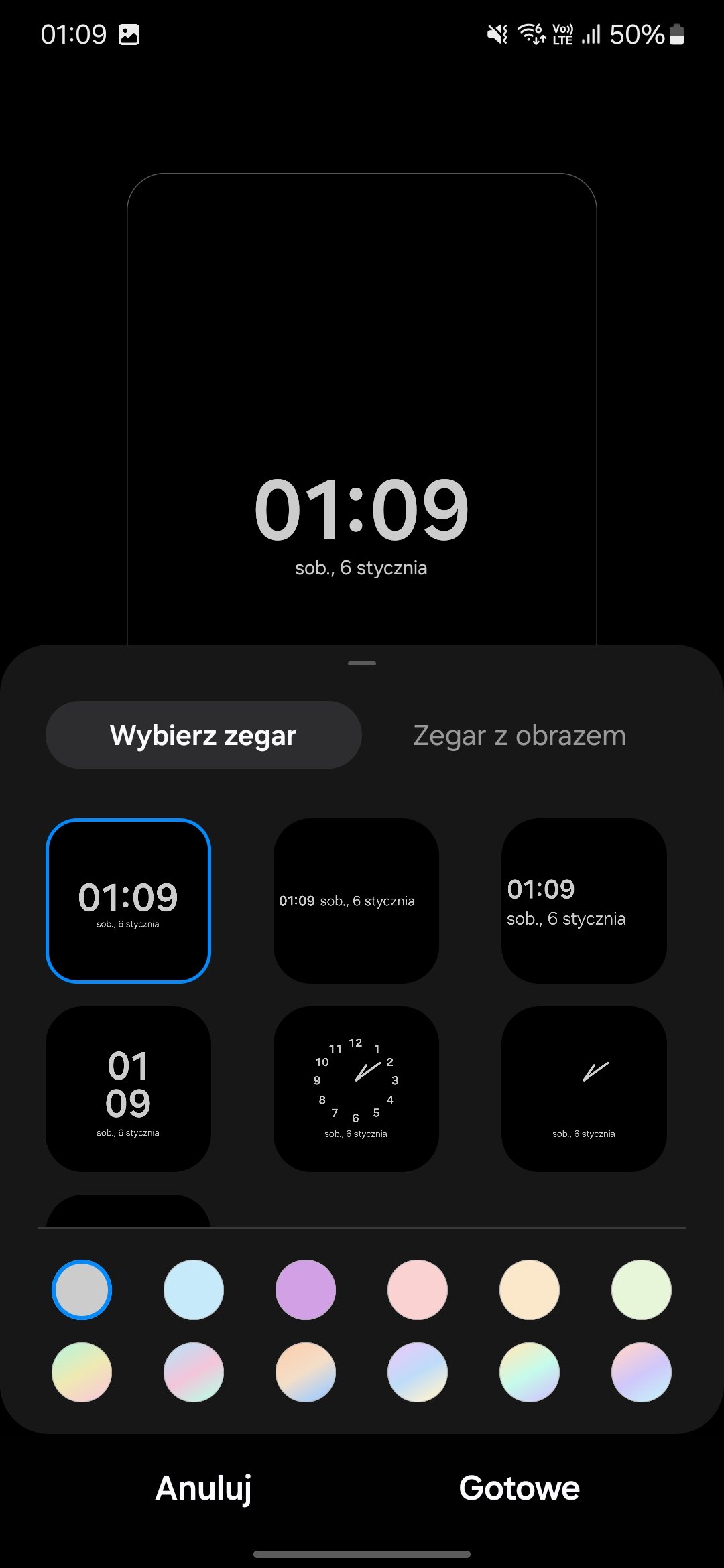Apply the orange-to-blue gradient swatch
The image size is (724, 1568).
[x=306, y=1372]
